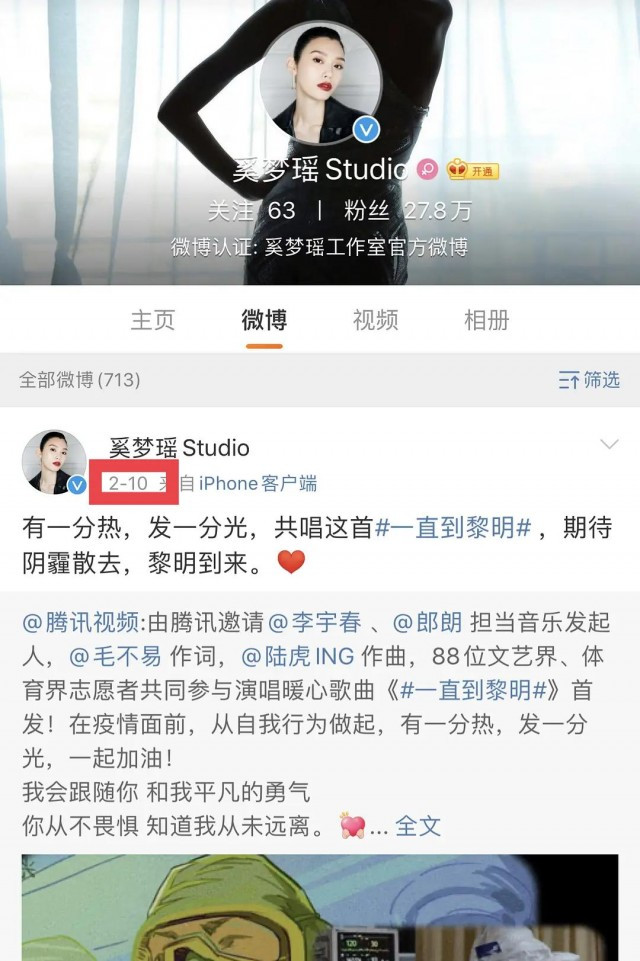Switch to the 主页 tab

coord(153,320)
